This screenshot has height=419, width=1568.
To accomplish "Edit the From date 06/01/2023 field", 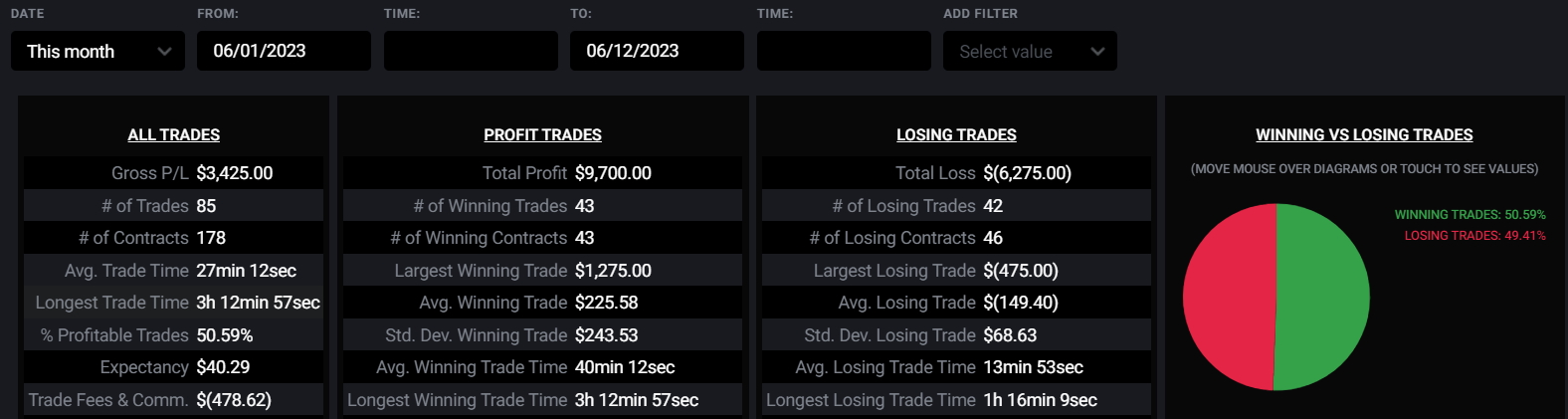I will (x=284, y=51).
